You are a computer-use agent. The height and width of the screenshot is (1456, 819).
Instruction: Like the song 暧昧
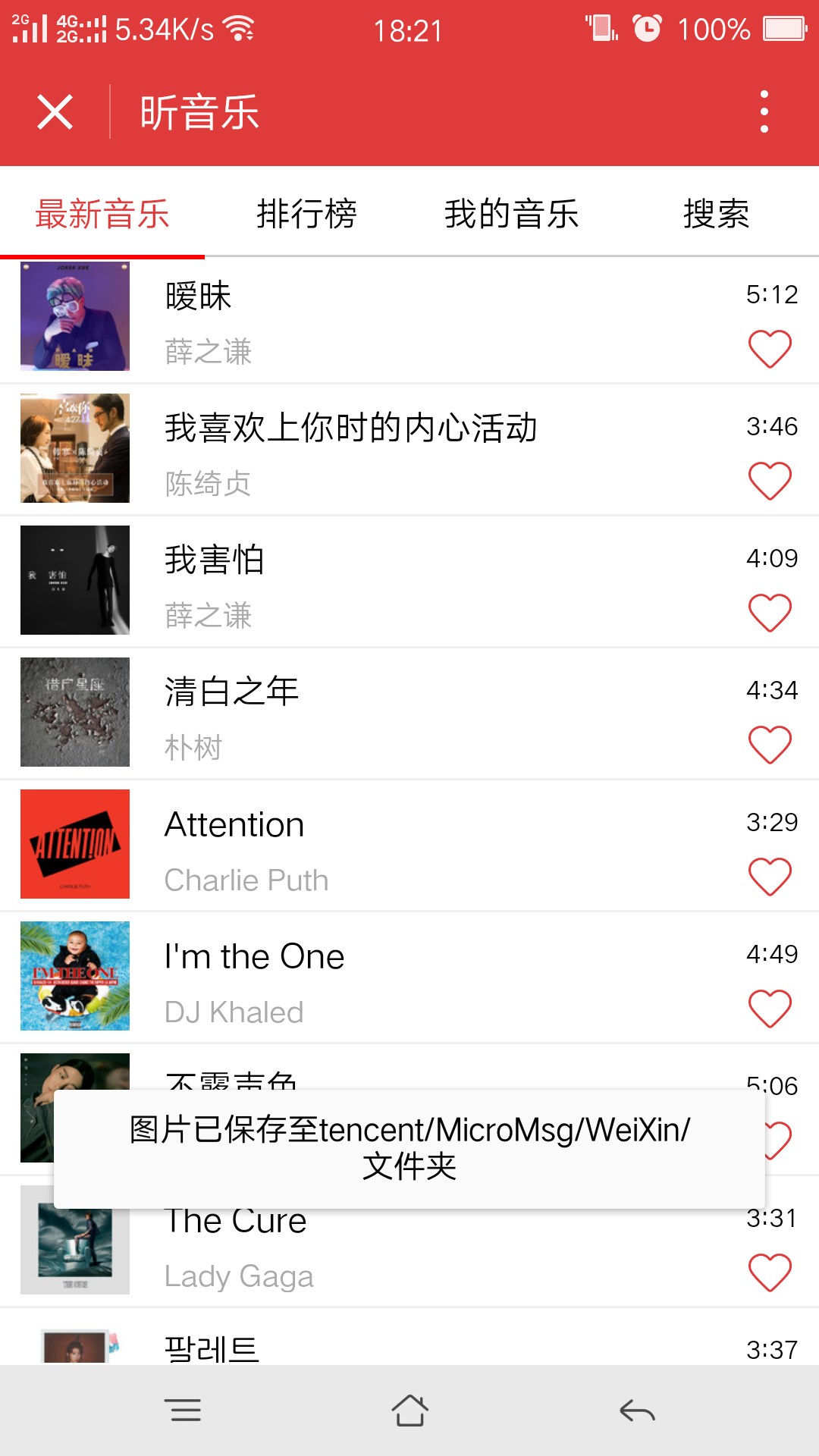(x=770, y=349)
